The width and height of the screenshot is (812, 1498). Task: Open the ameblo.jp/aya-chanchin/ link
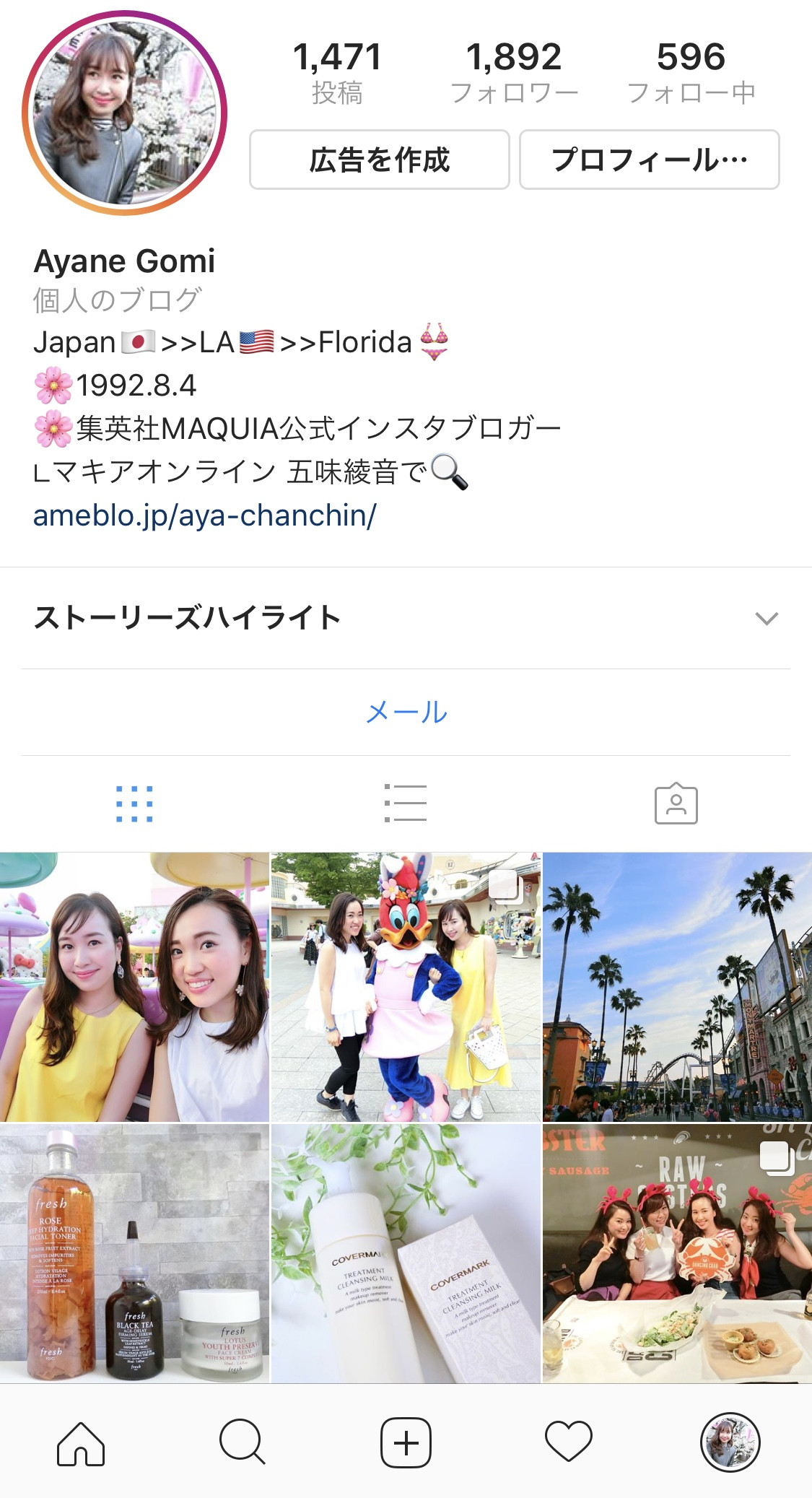pos(205,515)
